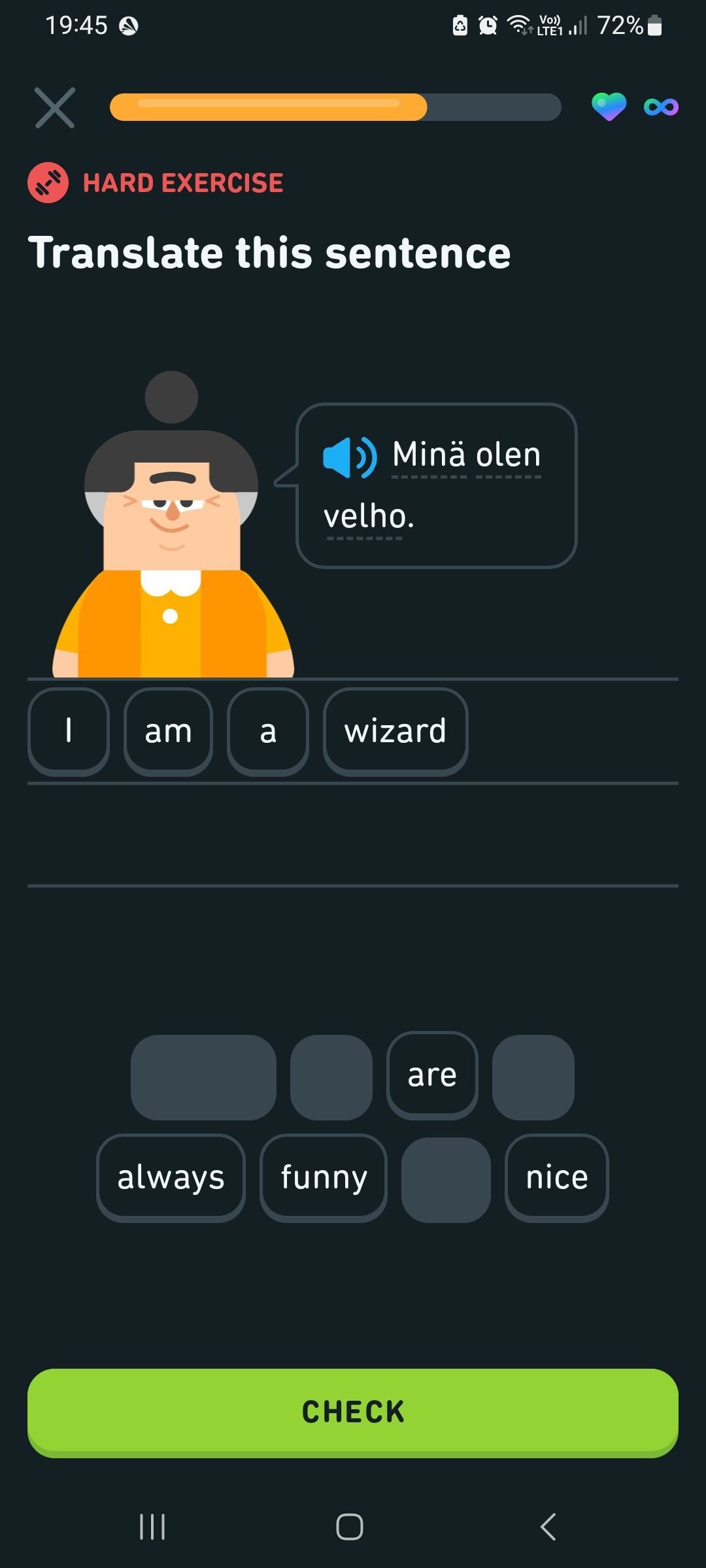Tap the word 'Minä' for a hint
This screenshot has width=706, height=1568.
click(x=429, y=455)
